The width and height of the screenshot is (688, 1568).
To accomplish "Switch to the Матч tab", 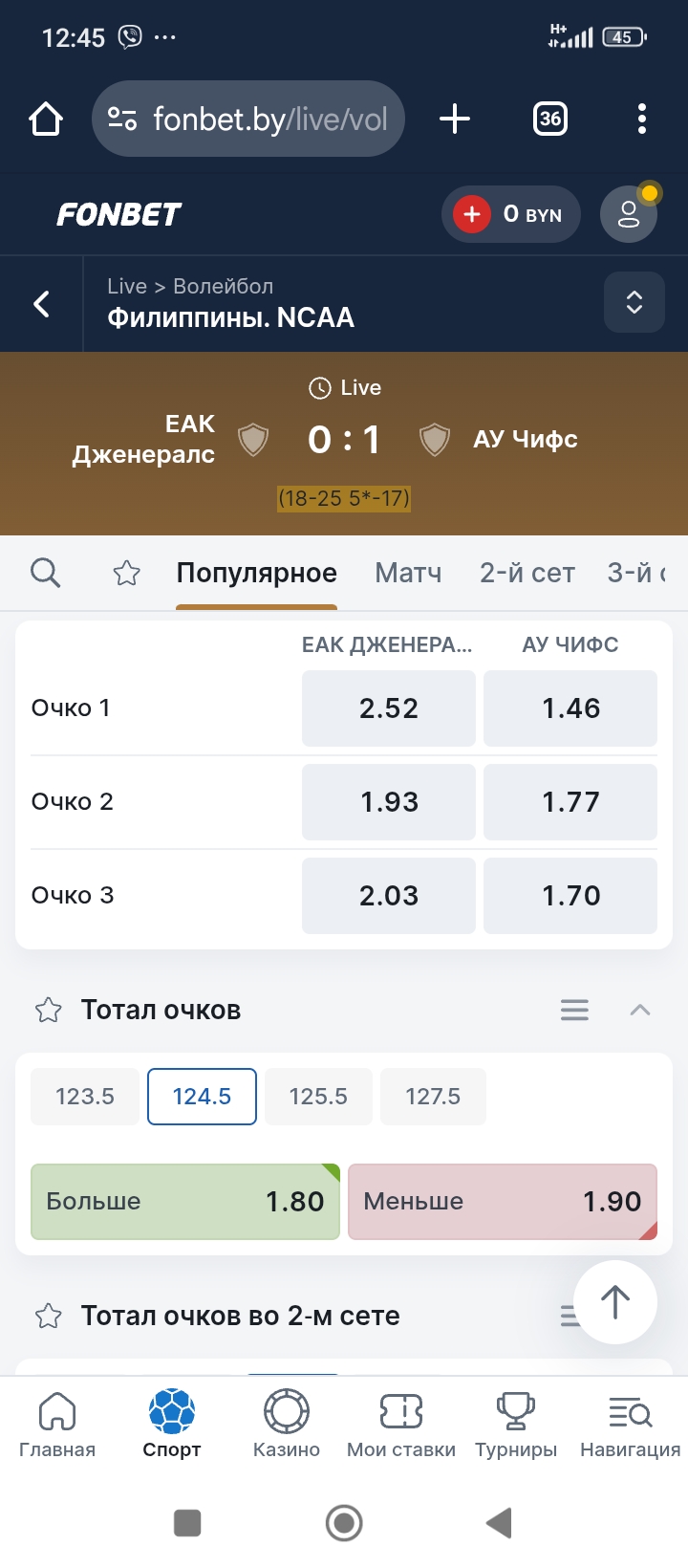I will point(407,572).
